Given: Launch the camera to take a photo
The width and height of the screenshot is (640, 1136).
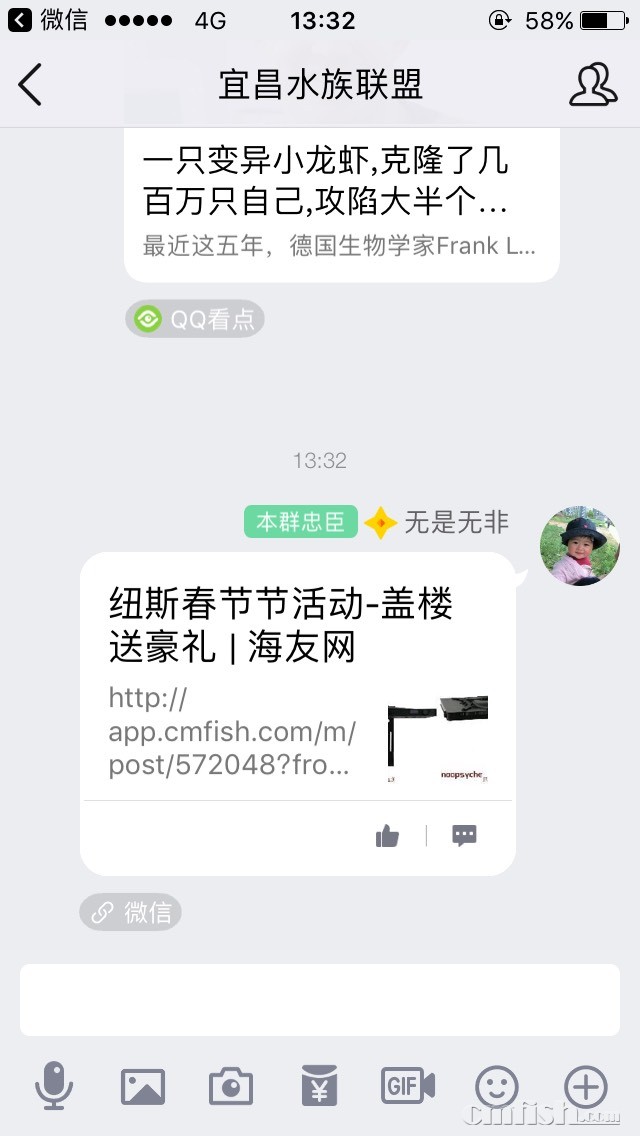Looking at the screenshot, I should pos(230,1086).
